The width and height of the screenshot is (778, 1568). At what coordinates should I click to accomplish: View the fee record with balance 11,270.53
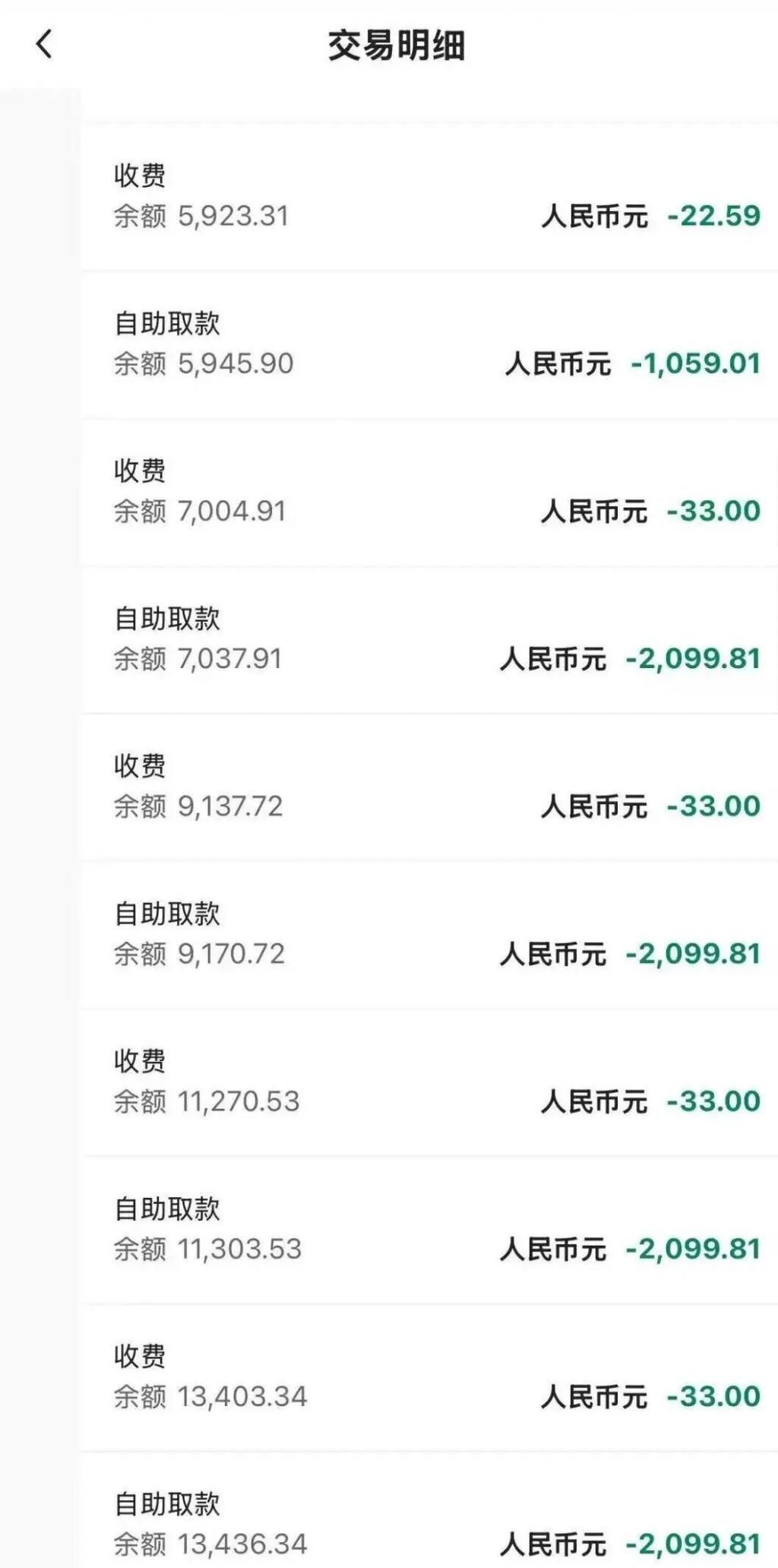[x=429, y=1081]
